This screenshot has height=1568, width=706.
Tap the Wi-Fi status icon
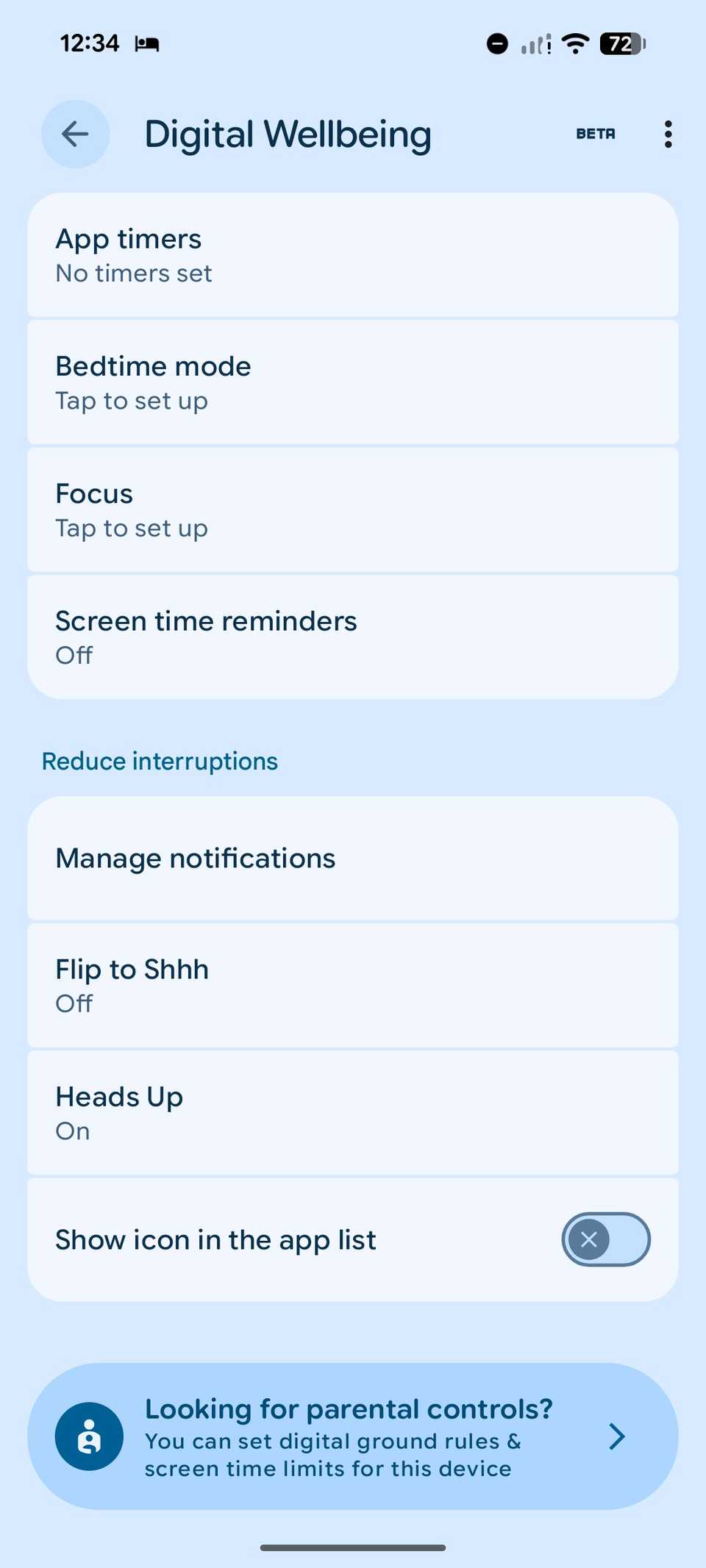(576, 44)
